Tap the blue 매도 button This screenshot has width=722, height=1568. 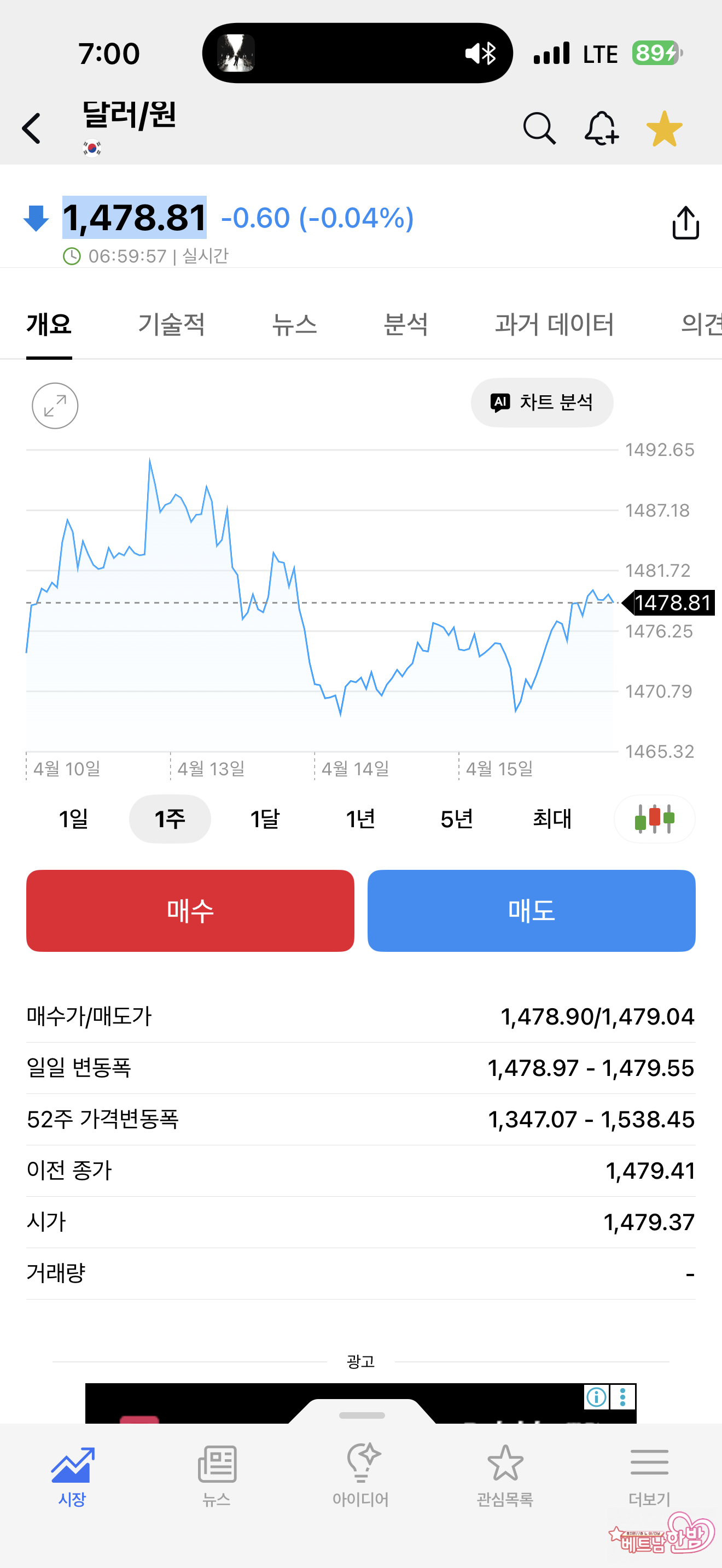[531, 911]
